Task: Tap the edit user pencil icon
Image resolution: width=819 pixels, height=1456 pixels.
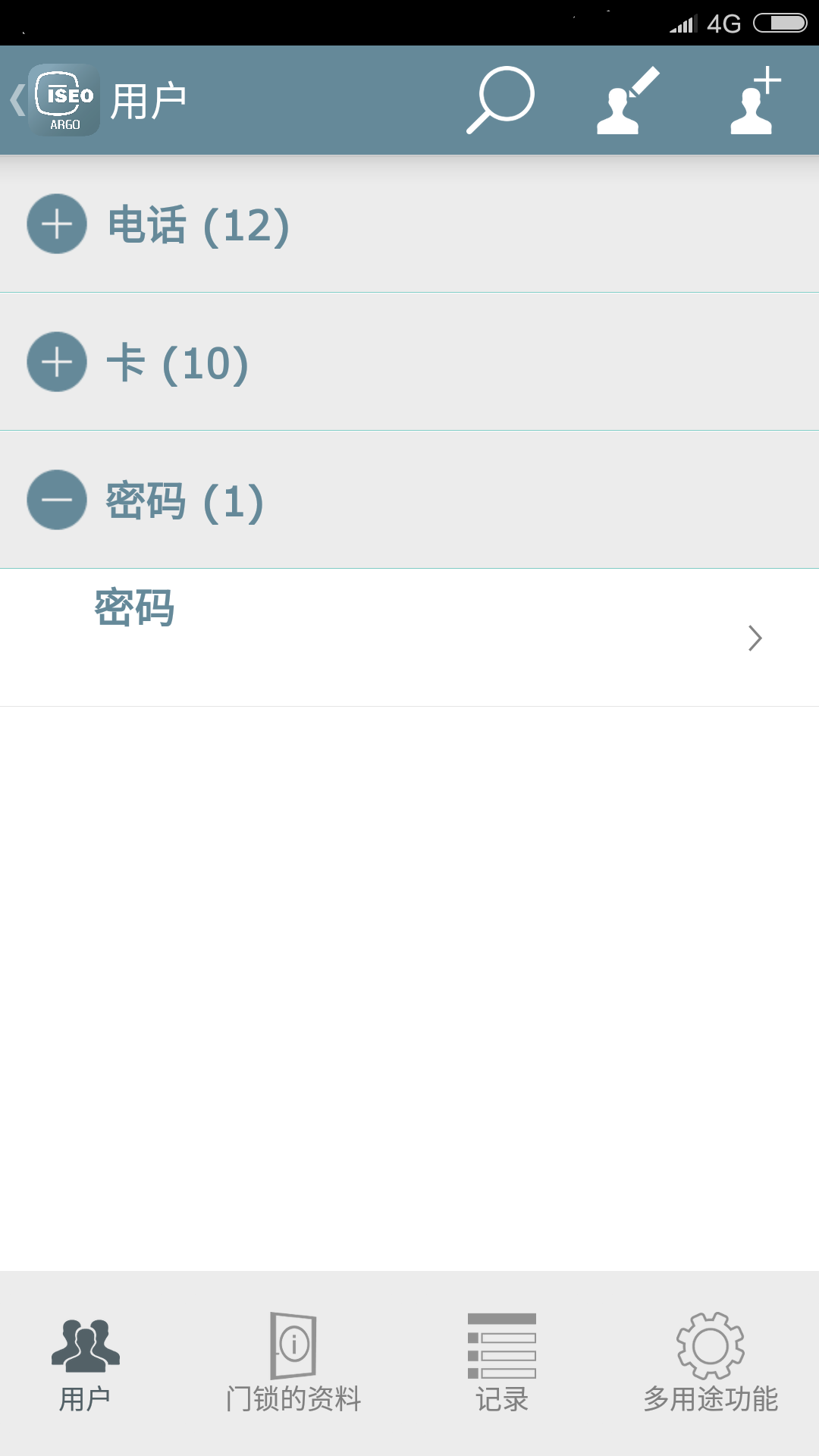Action: (x=628, y=100)
